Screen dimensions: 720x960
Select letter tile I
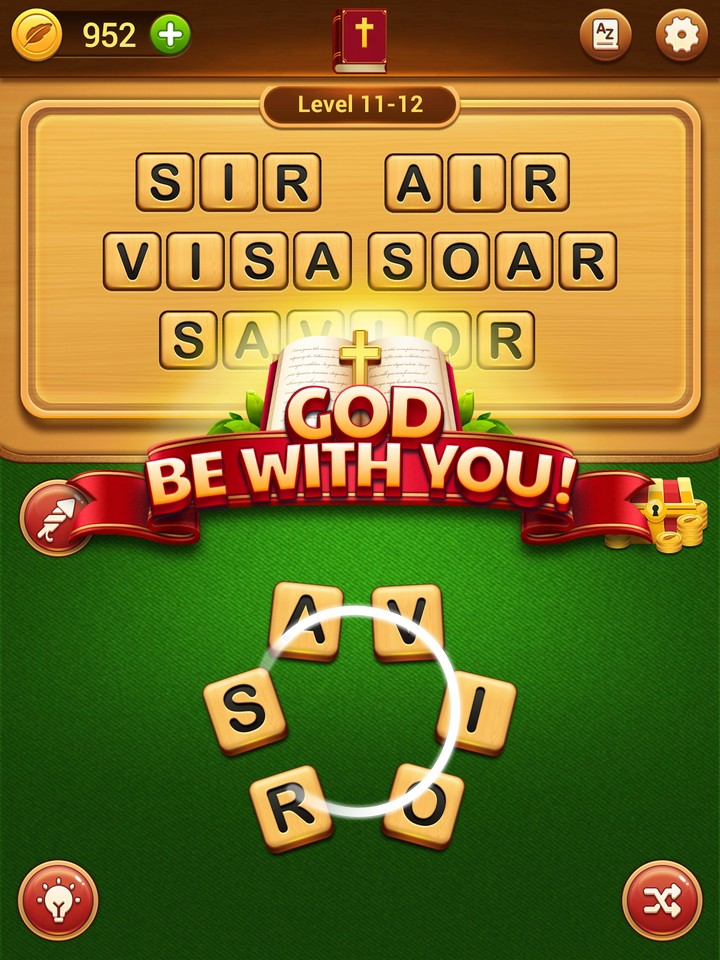point(477,711)
